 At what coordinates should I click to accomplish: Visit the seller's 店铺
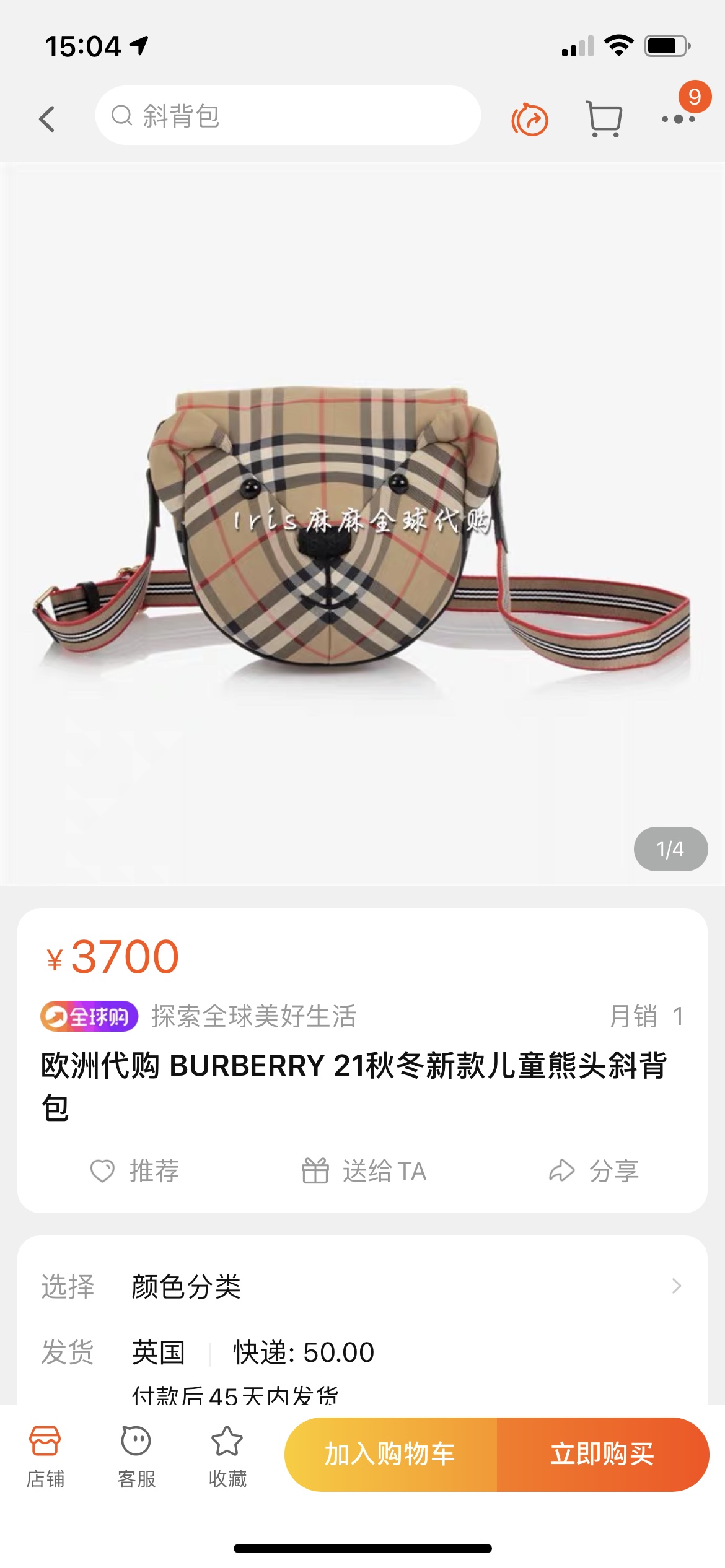pos(45,1455)
